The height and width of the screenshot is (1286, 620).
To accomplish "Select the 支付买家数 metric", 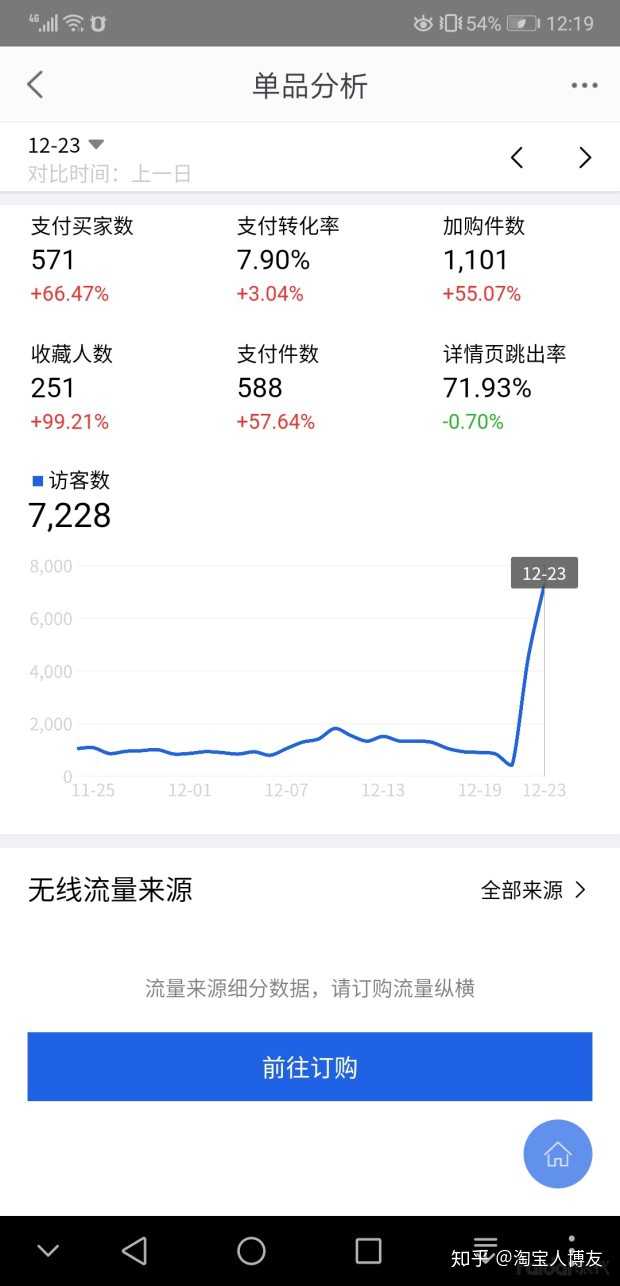I will (x=81, y=259).
